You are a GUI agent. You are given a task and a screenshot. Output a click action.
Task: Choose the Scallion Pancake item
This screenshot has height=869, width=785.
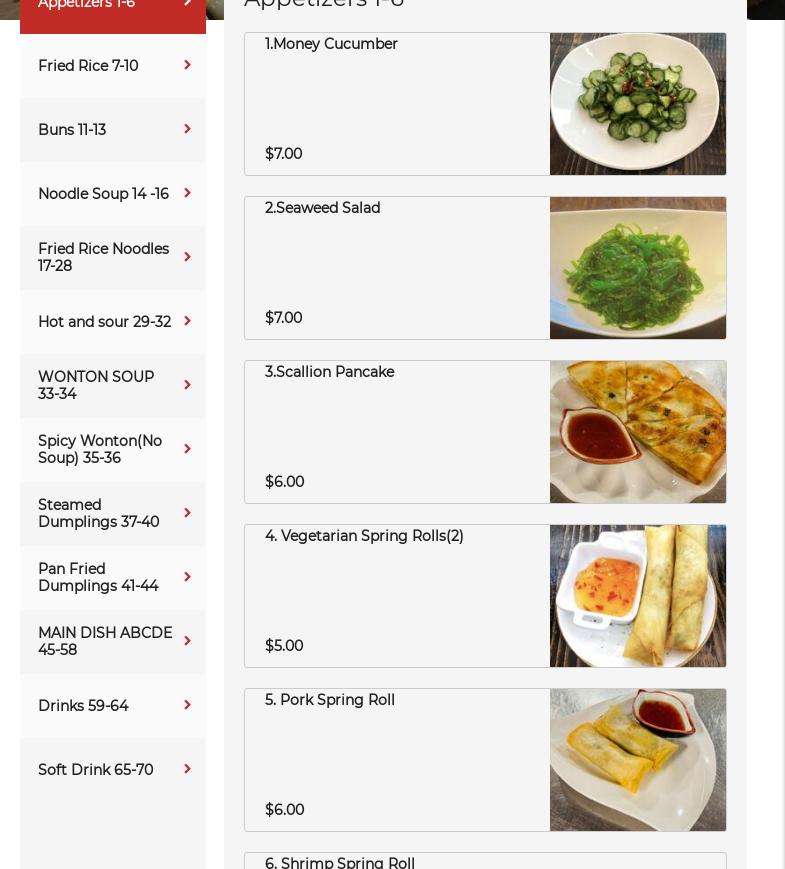485,432
